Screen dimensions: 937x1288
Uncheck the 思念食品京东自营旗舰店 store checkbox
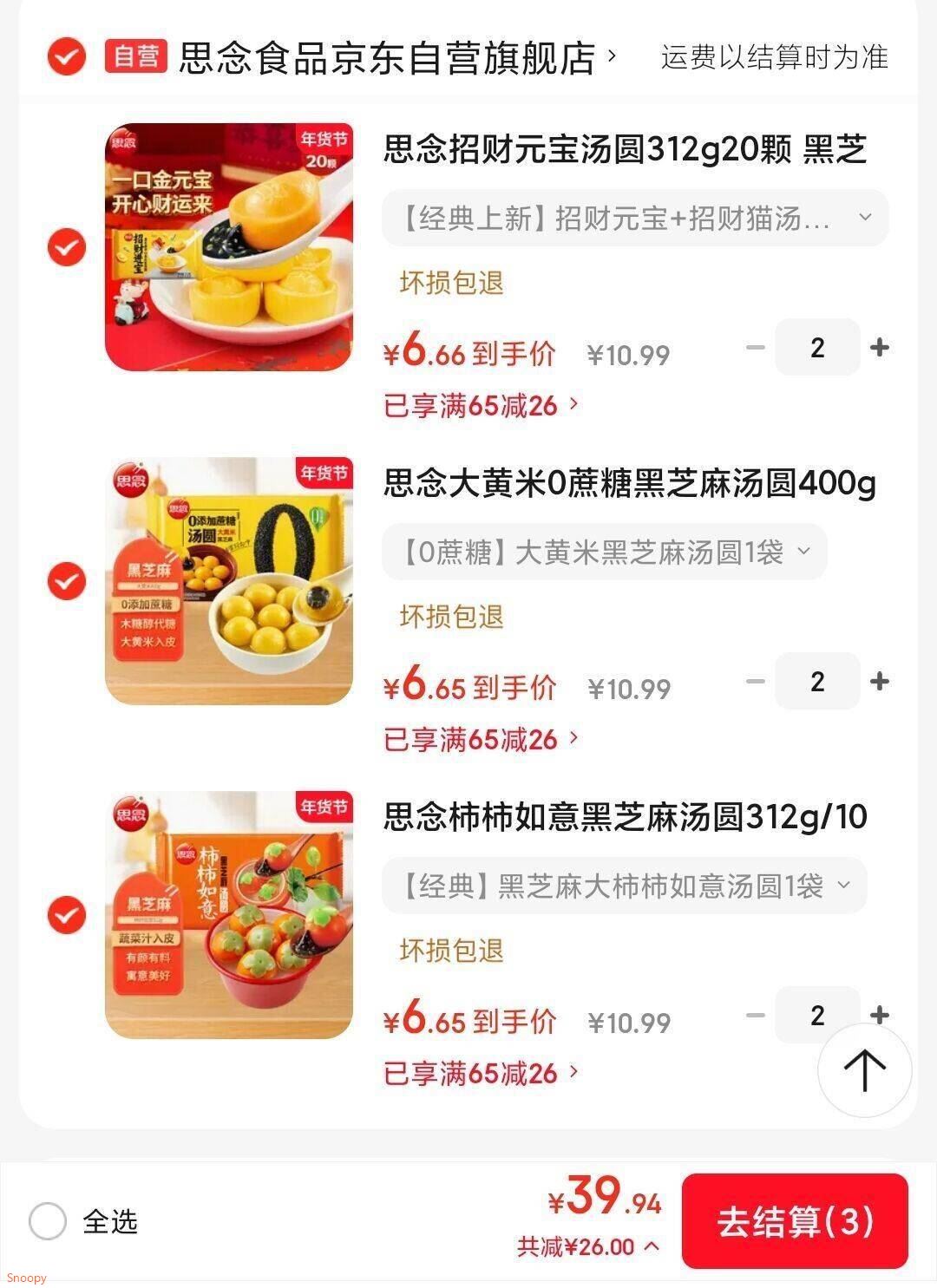tap(66, 57)
